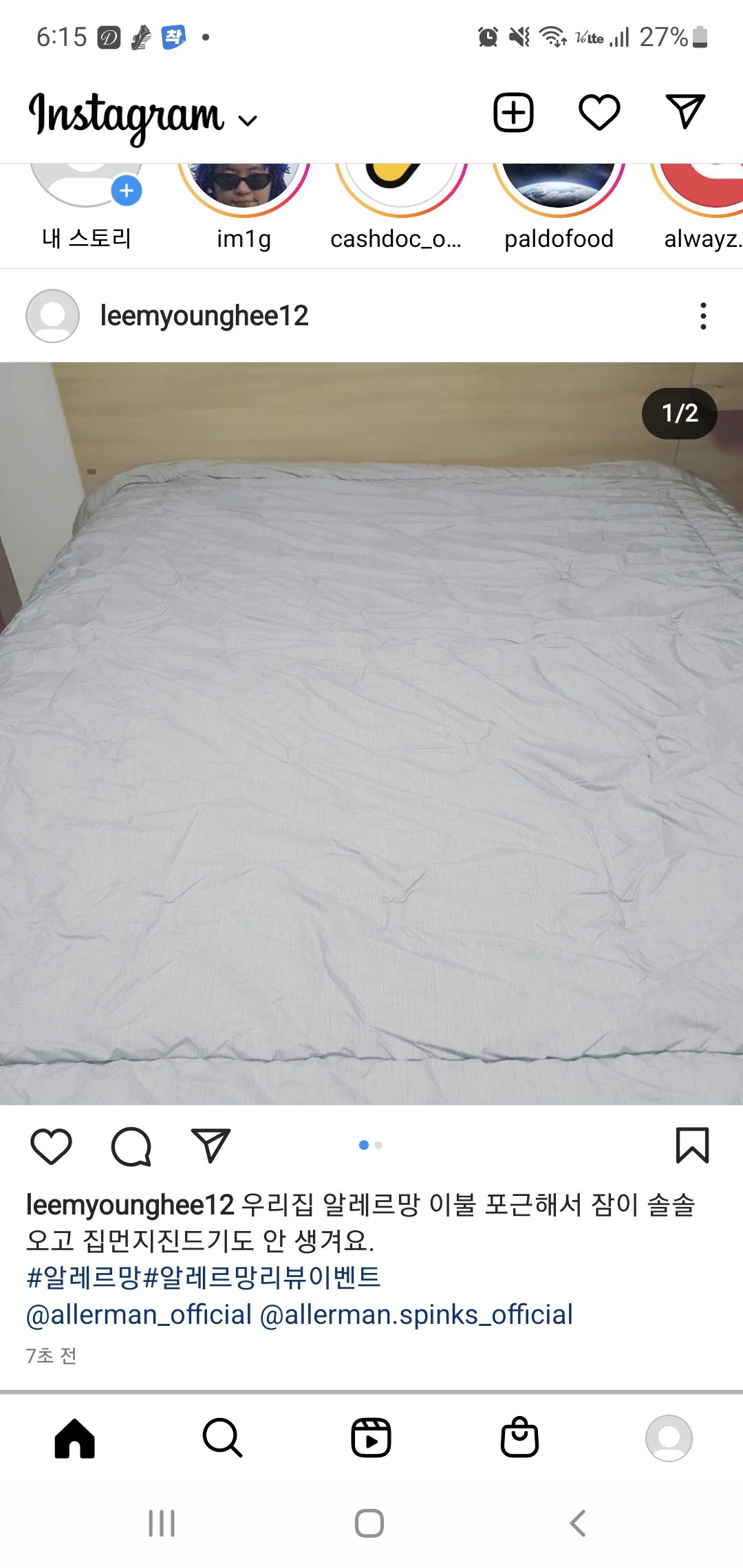Create a new post with plus icon
Screen dimensions: 743x1568
[513, 112]
